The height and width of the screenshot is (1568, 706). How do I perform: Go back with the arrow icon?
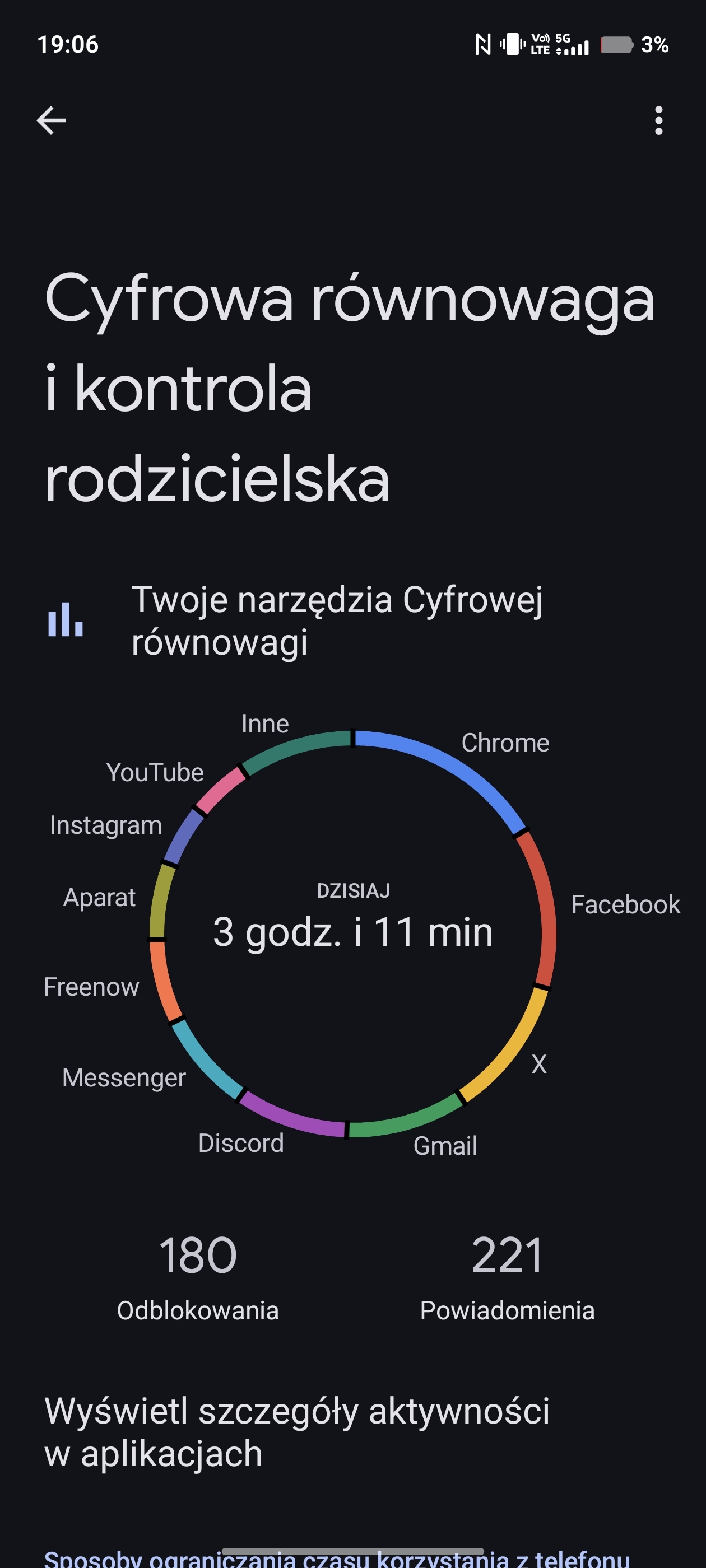pyautogui.click(x=51, y=120)
